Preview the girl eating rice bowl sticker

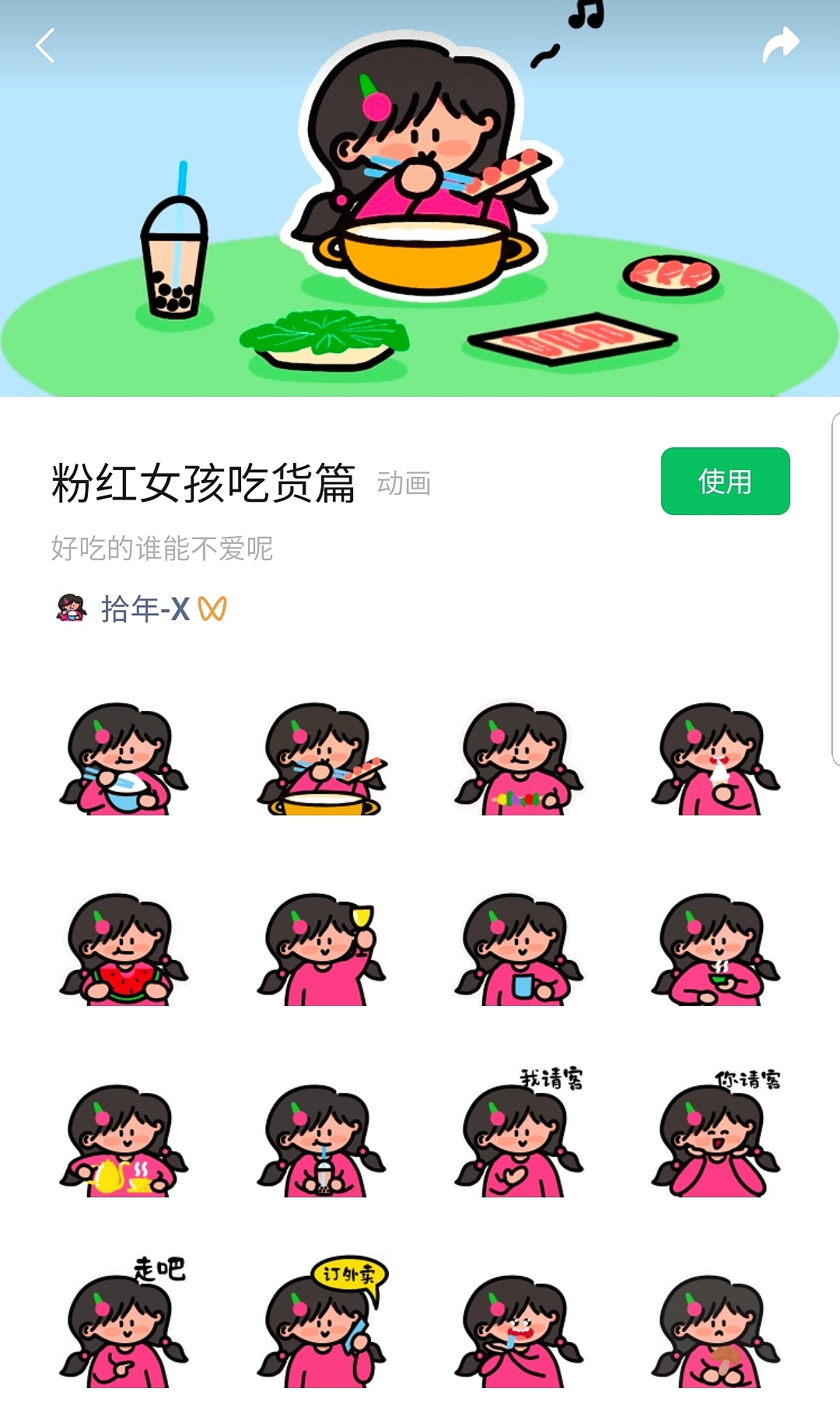pos(124,759)
